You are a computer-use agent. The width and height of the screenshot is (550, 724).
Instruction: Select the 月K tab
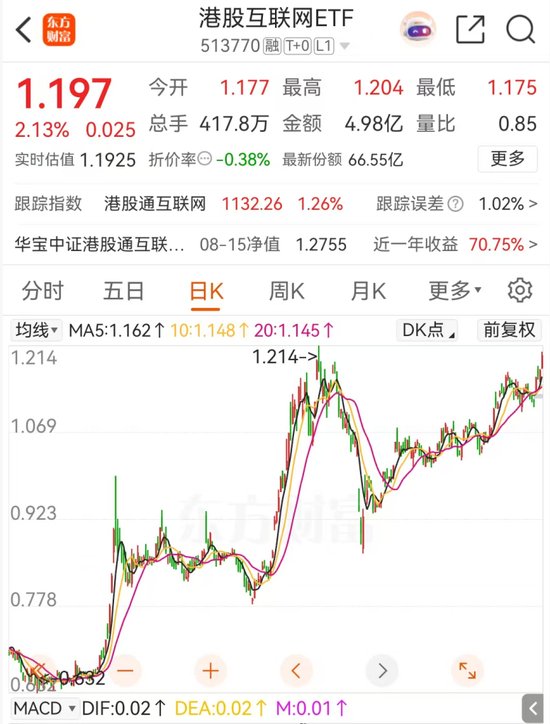(x=368, y=291)
